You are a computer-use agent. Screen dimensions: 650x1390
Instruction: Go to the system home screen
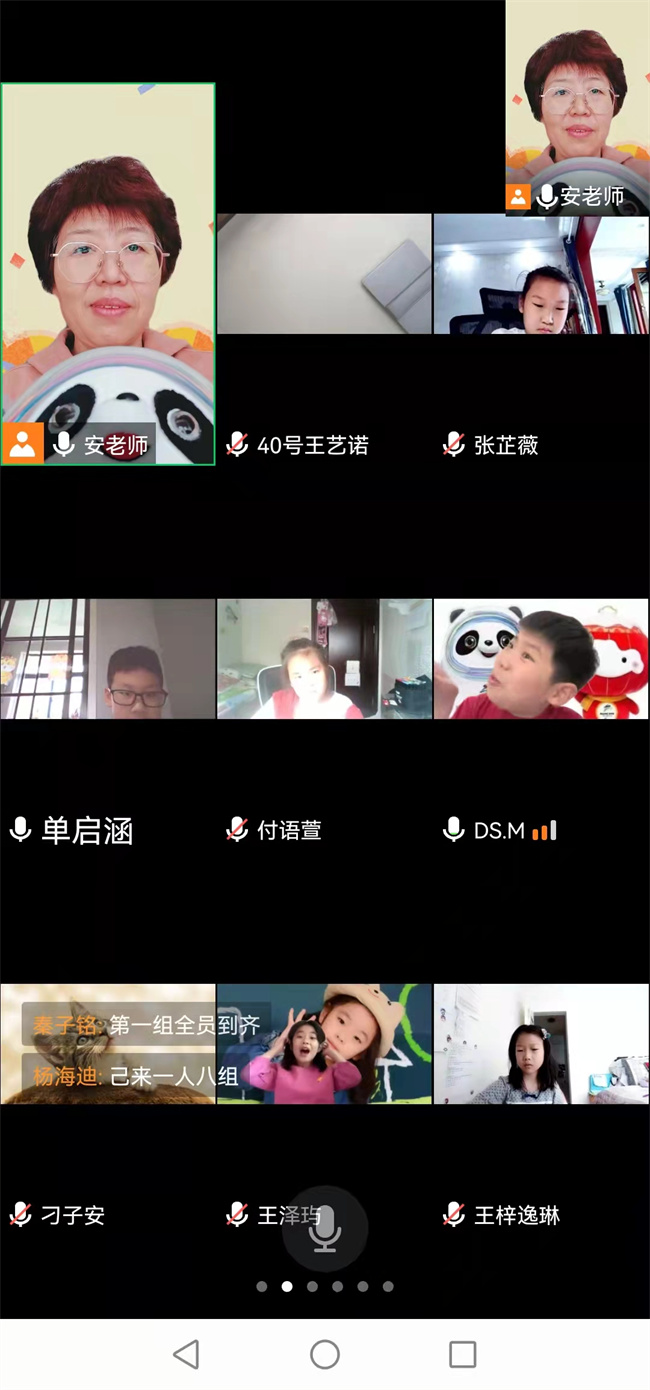click(x=325, y=1354)
